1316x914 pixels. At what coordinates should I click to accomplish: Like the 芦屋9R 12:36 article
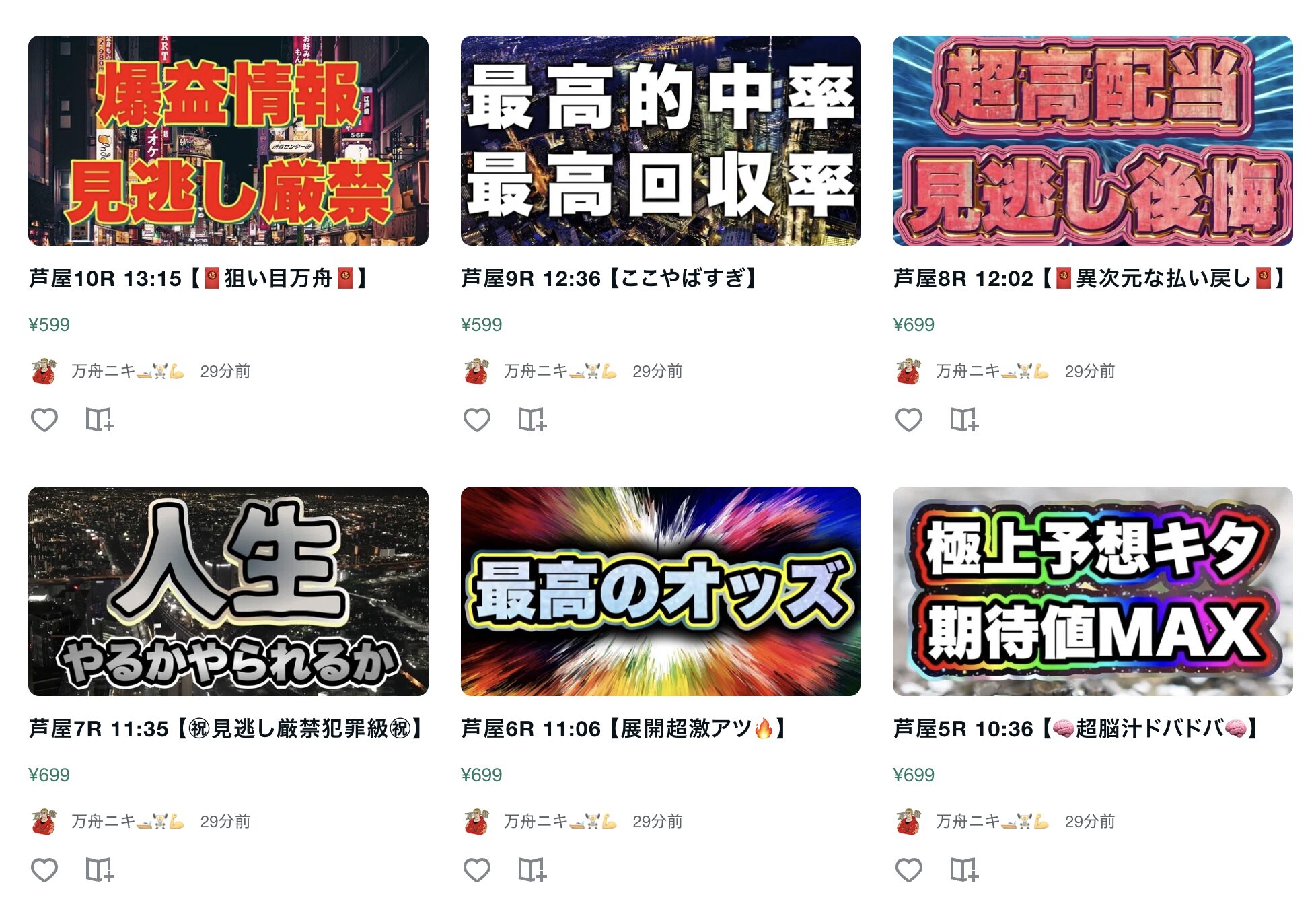click(476, 420)
